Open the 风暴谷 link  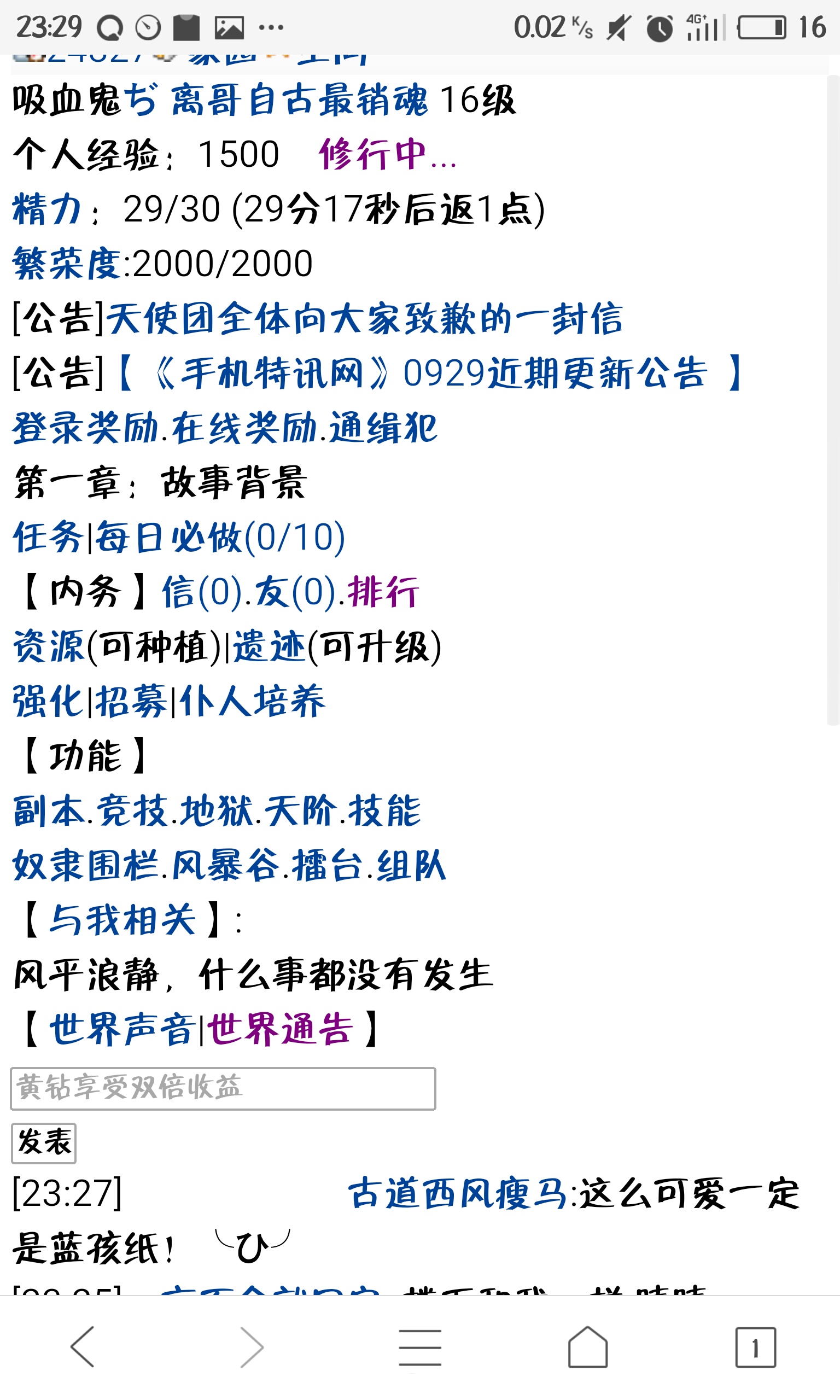226,866
